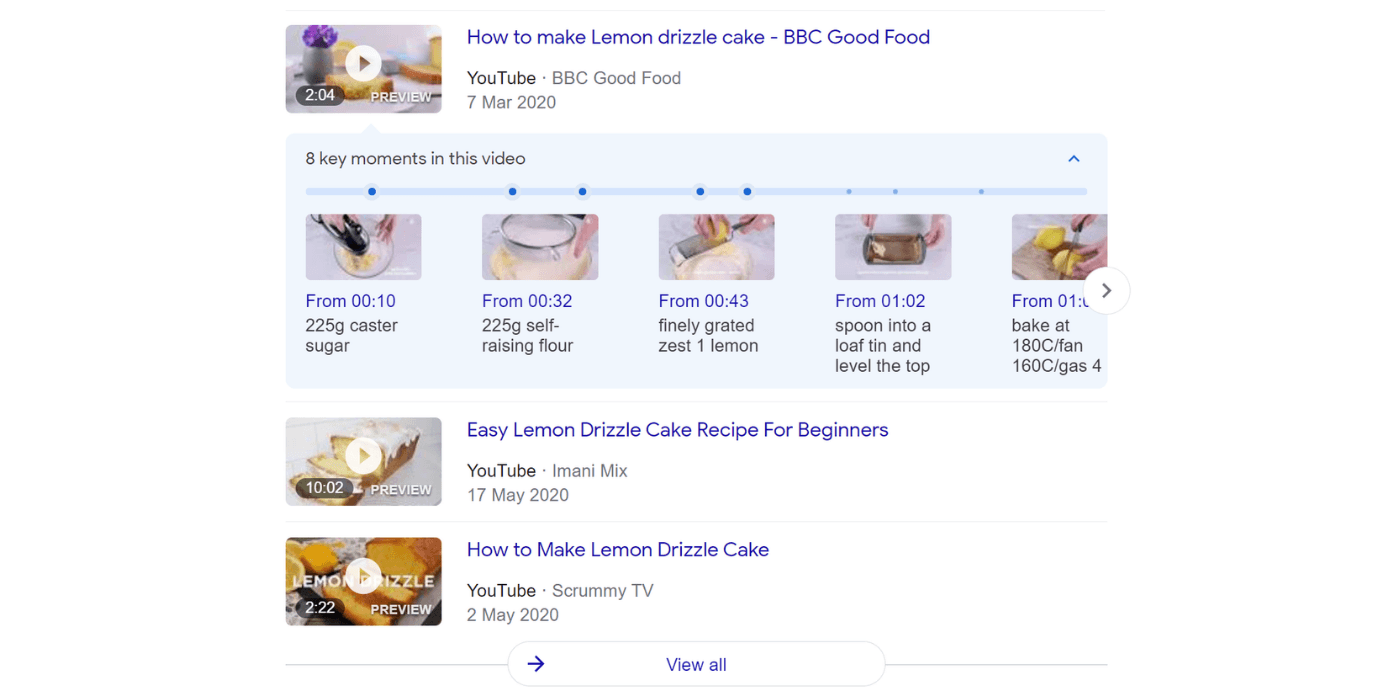Viewport: 1400px width, 688px height.
Task: Play the Imani Mix video preview
Action: (363, 461)
